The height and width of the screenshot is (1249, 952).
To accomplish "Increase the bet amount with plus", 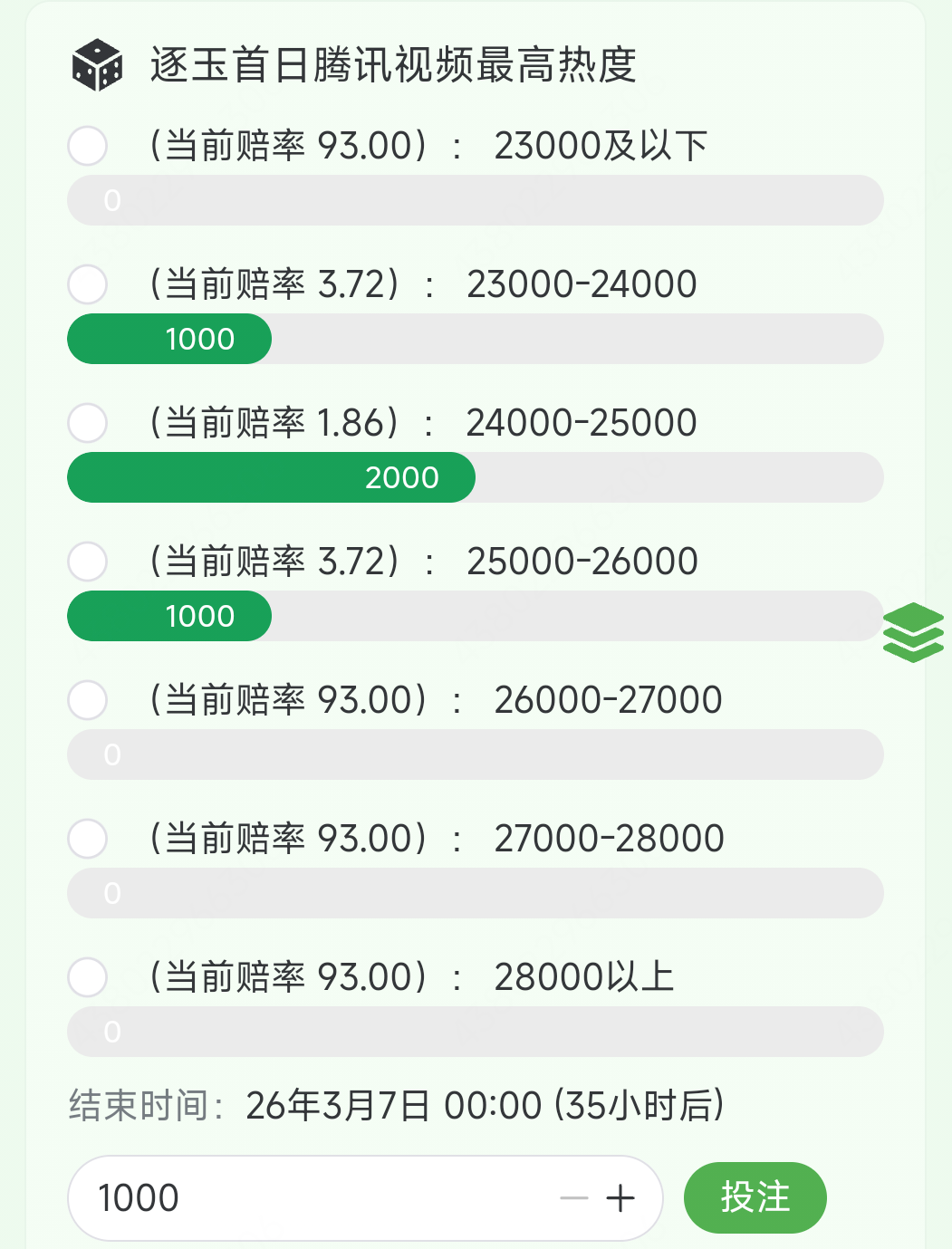I will pos(620,1198).
